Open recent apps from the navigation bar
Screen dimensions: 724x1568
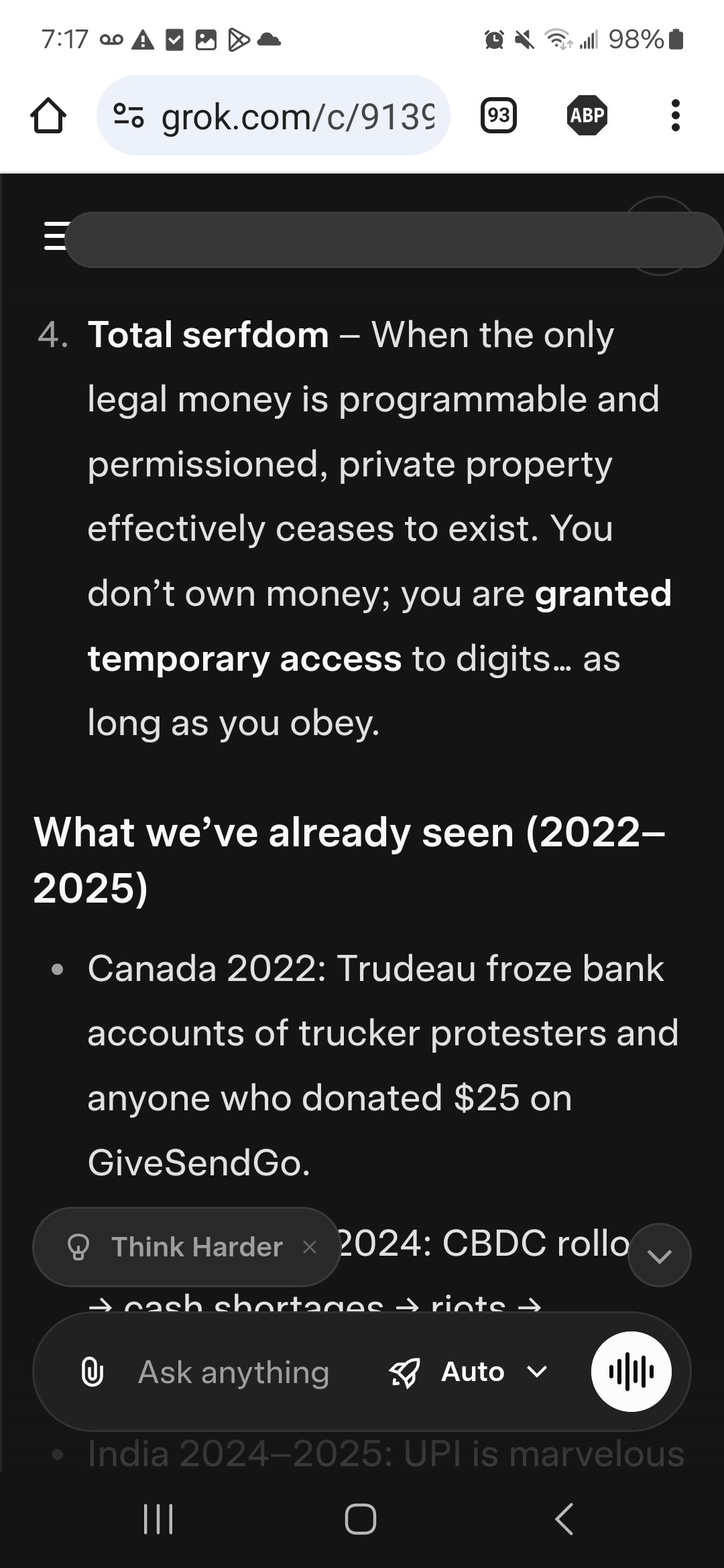pyautogui.click(x=159, y=1518)
